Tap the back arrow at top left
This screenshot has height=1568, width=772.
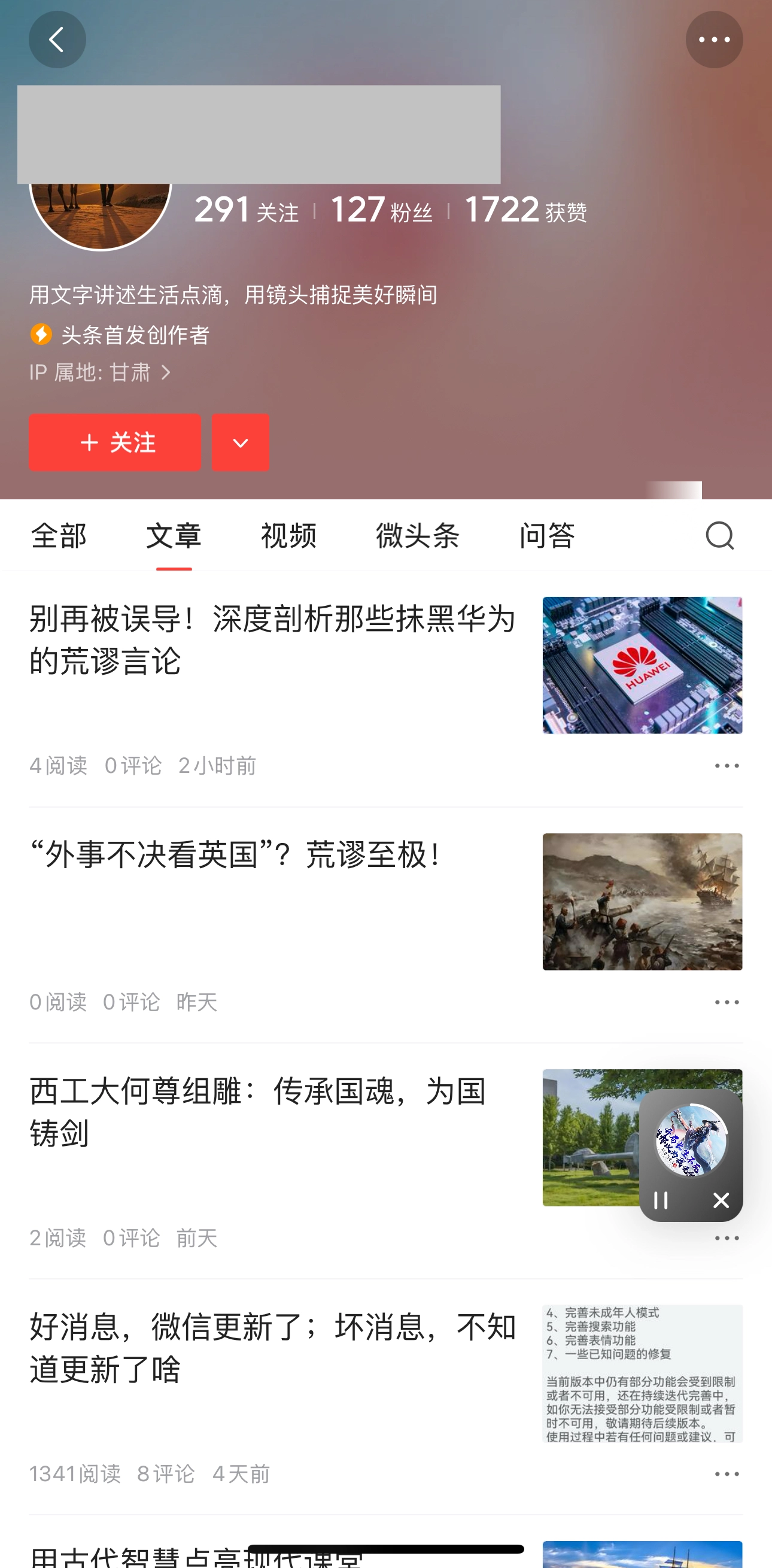pyautogui.click(x=57, y=39)
